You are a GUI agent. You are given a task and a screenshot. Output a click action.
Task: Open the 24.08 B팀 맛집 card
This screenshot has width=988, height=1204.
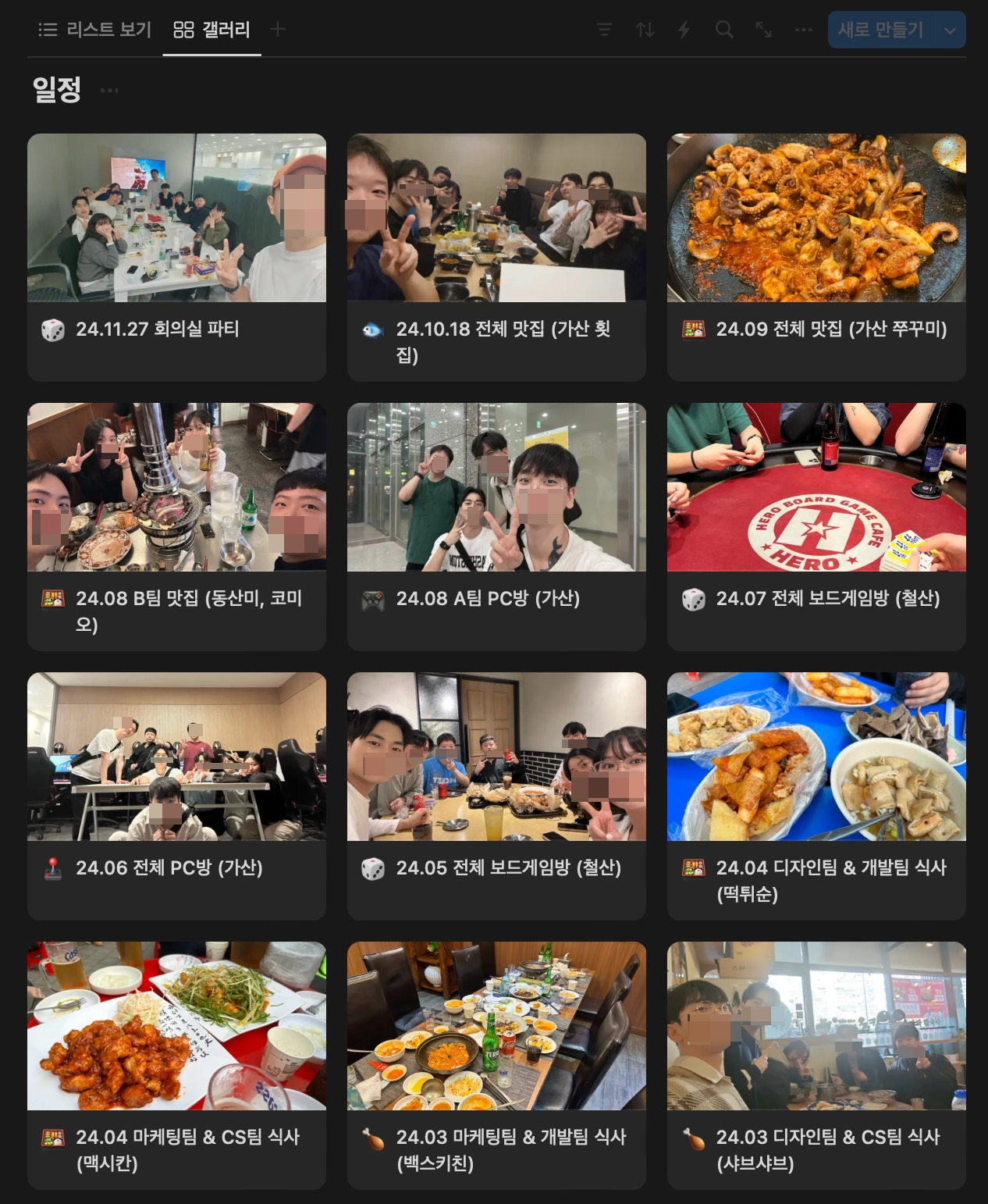pos(176,526)
